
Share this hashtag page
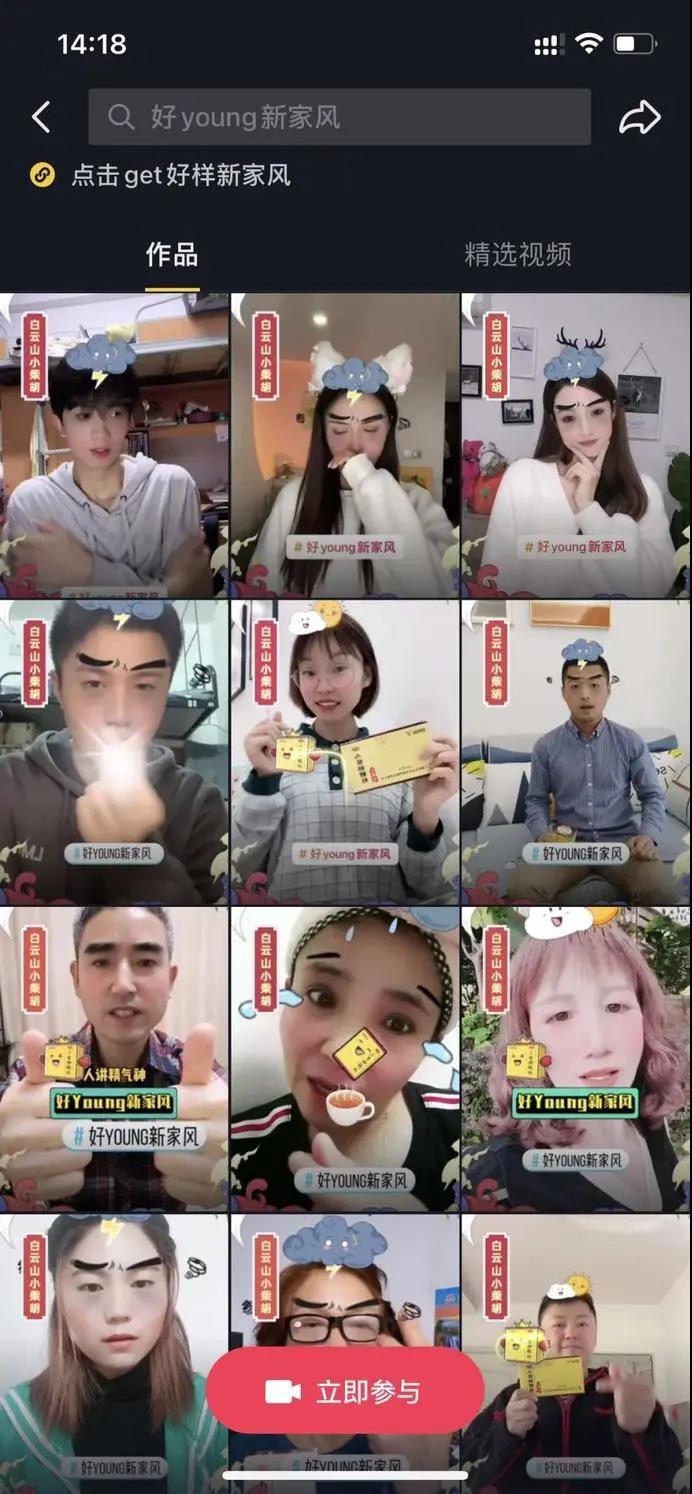(640, 117)
